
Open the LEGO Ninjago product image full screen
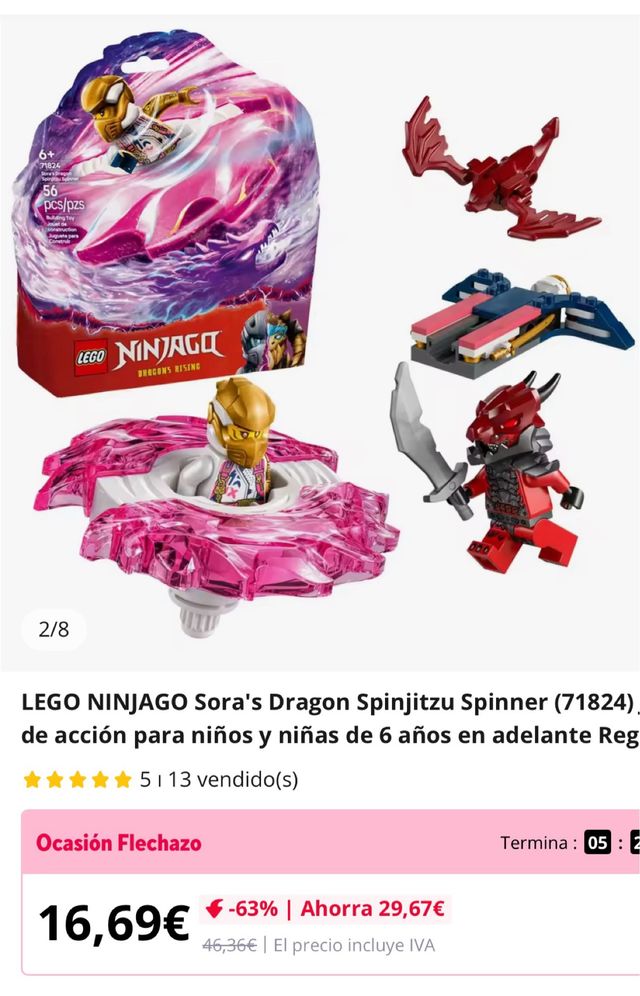(x=320, y=340)
